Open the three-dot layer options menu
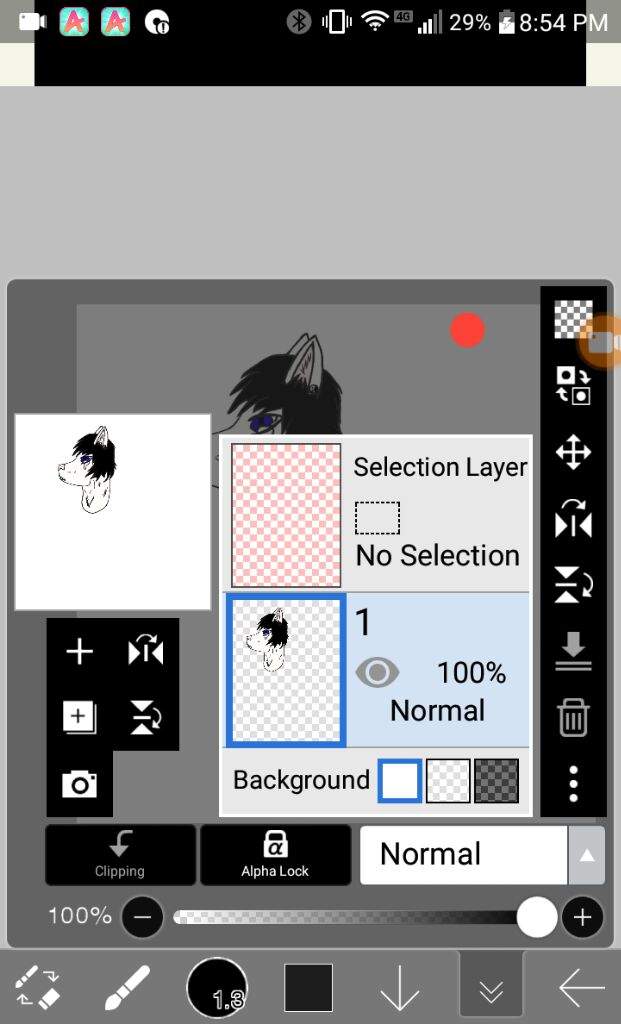This screenshot has width=621, height=1024. point(573,785)
